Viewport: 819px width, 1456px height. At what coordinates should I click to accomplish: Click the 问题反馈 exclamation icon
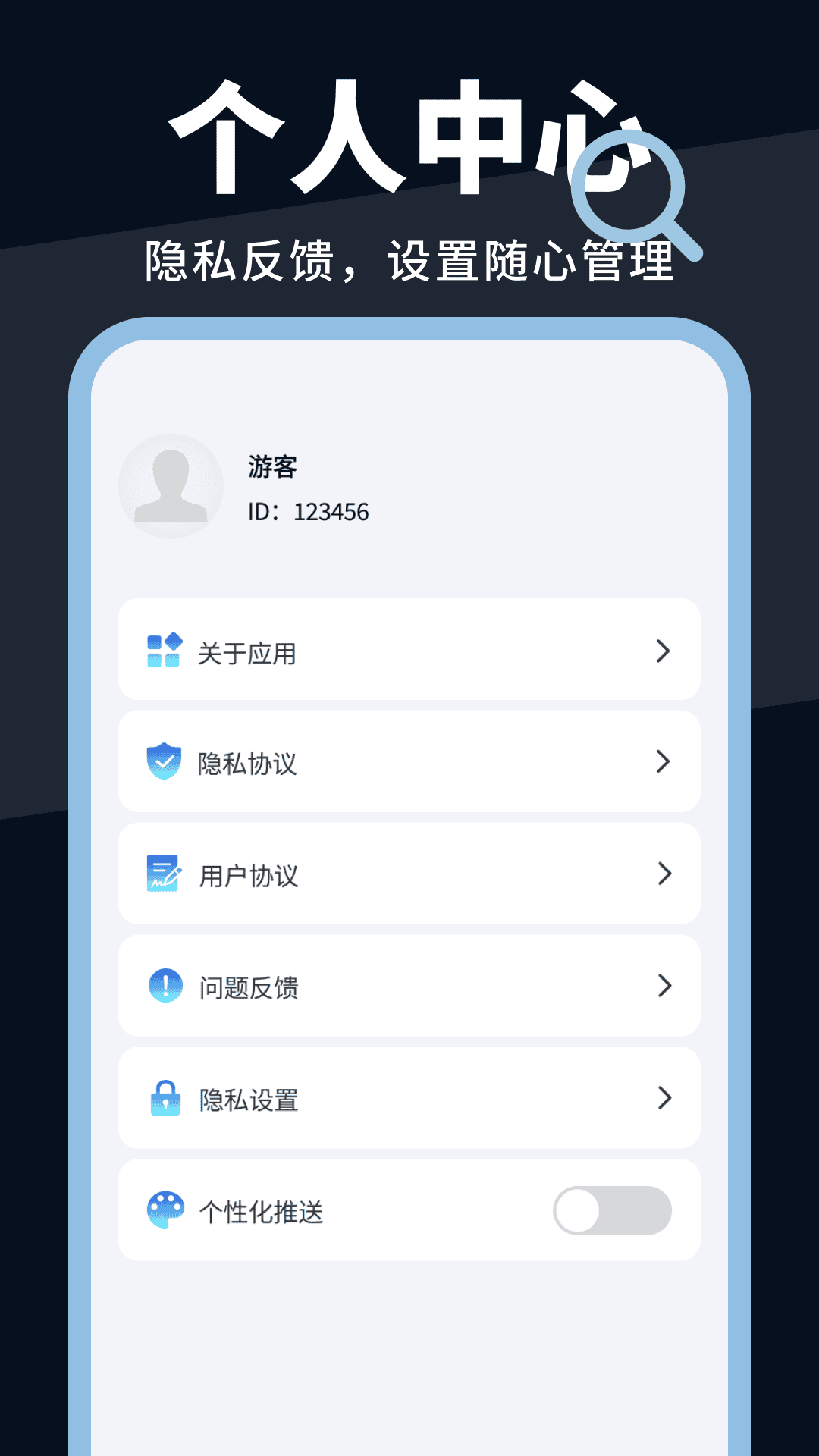pyautogui.click(x=163, y=986)
